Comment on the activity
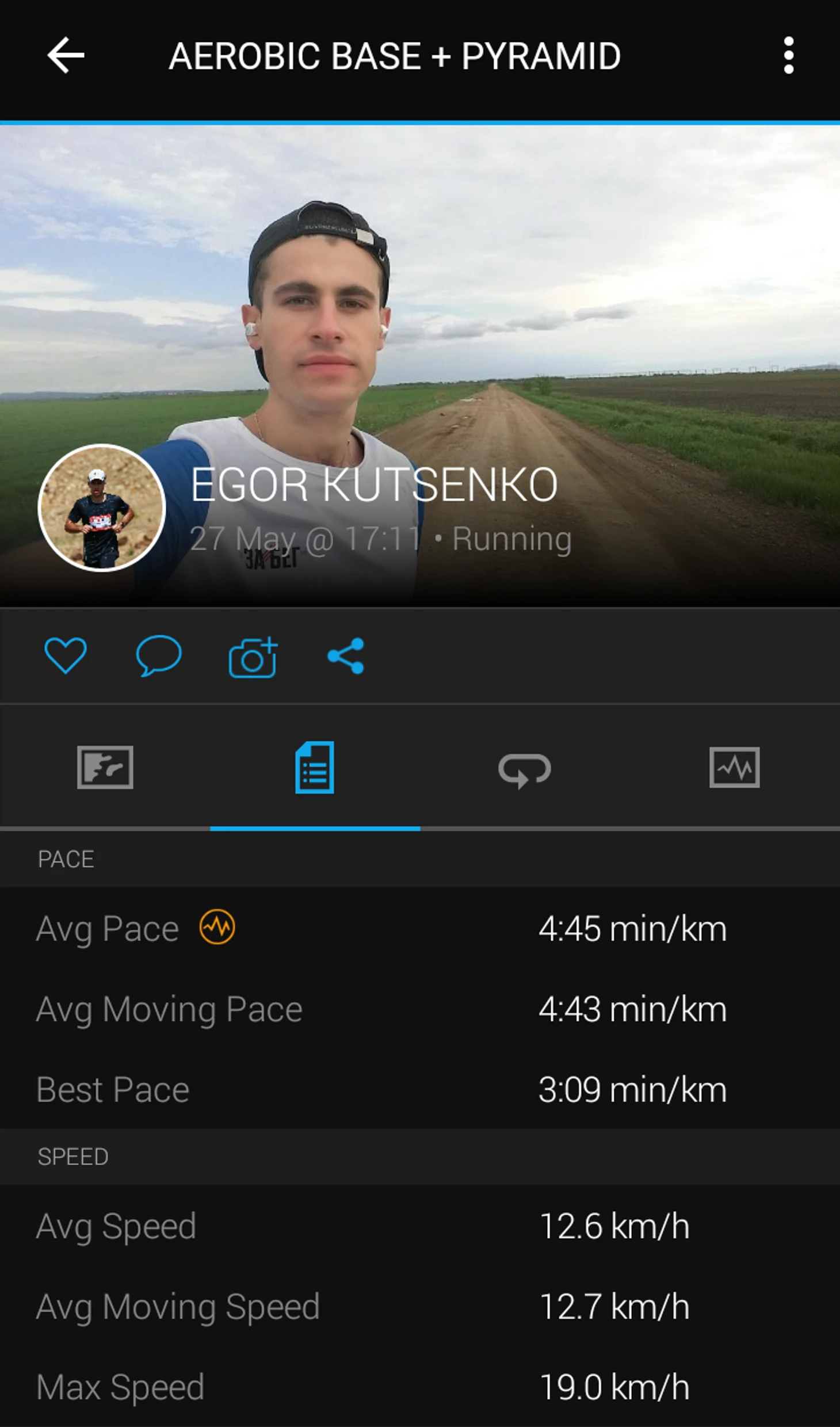The height and width of the screenshot is (1427, 840). point(158,655)
